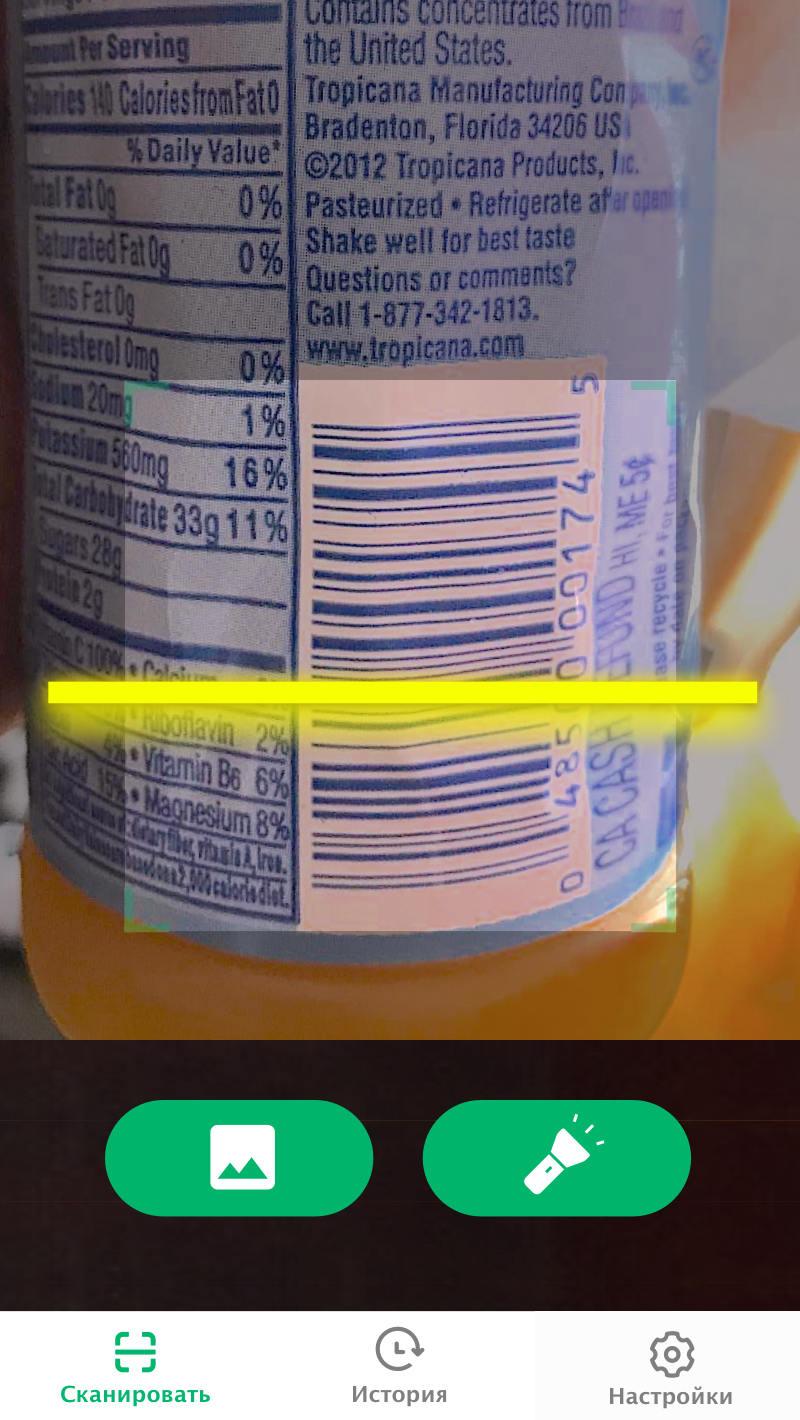Turn on the flashlight
Image resolution: width=800 pixels, height=1420 pixels.
pyautogui.click(x=557, y=1157)
